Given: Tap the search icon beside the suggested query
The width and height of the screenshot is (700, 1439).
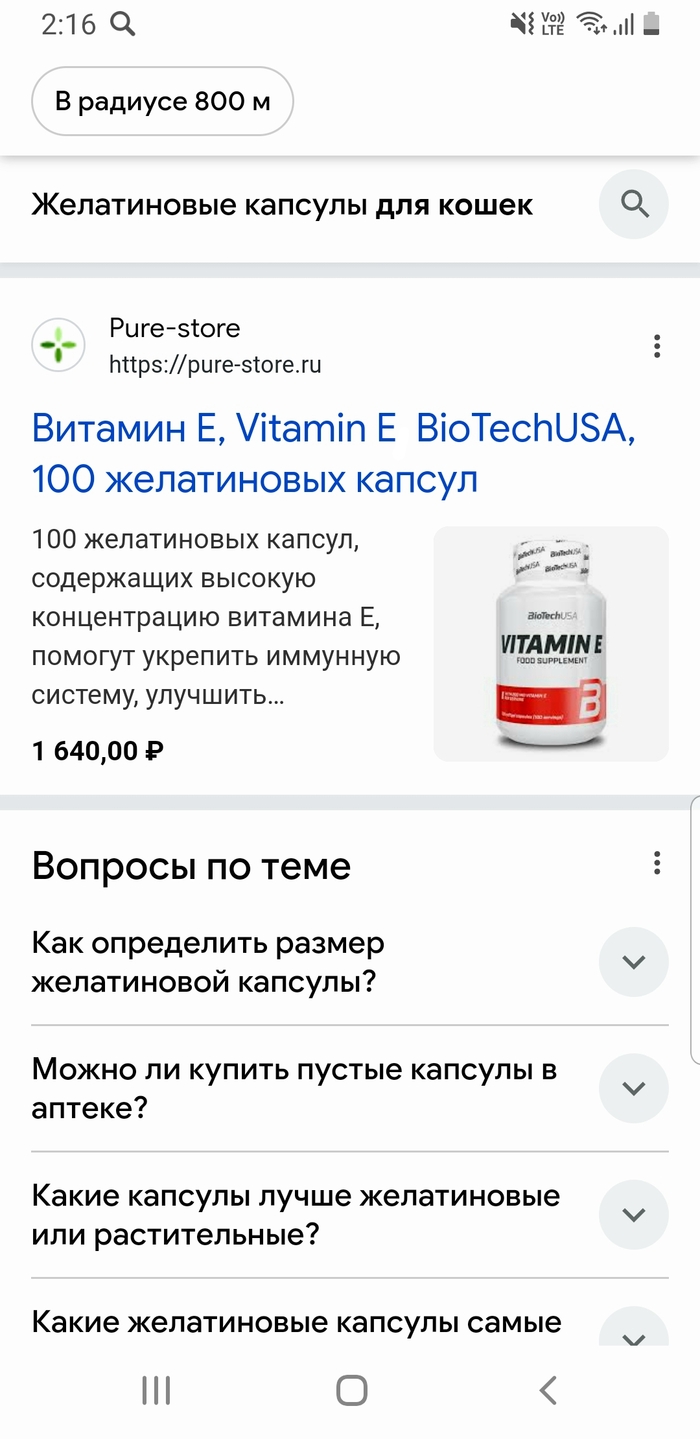Looking at the screenshot, I should [x=634, y=205].
